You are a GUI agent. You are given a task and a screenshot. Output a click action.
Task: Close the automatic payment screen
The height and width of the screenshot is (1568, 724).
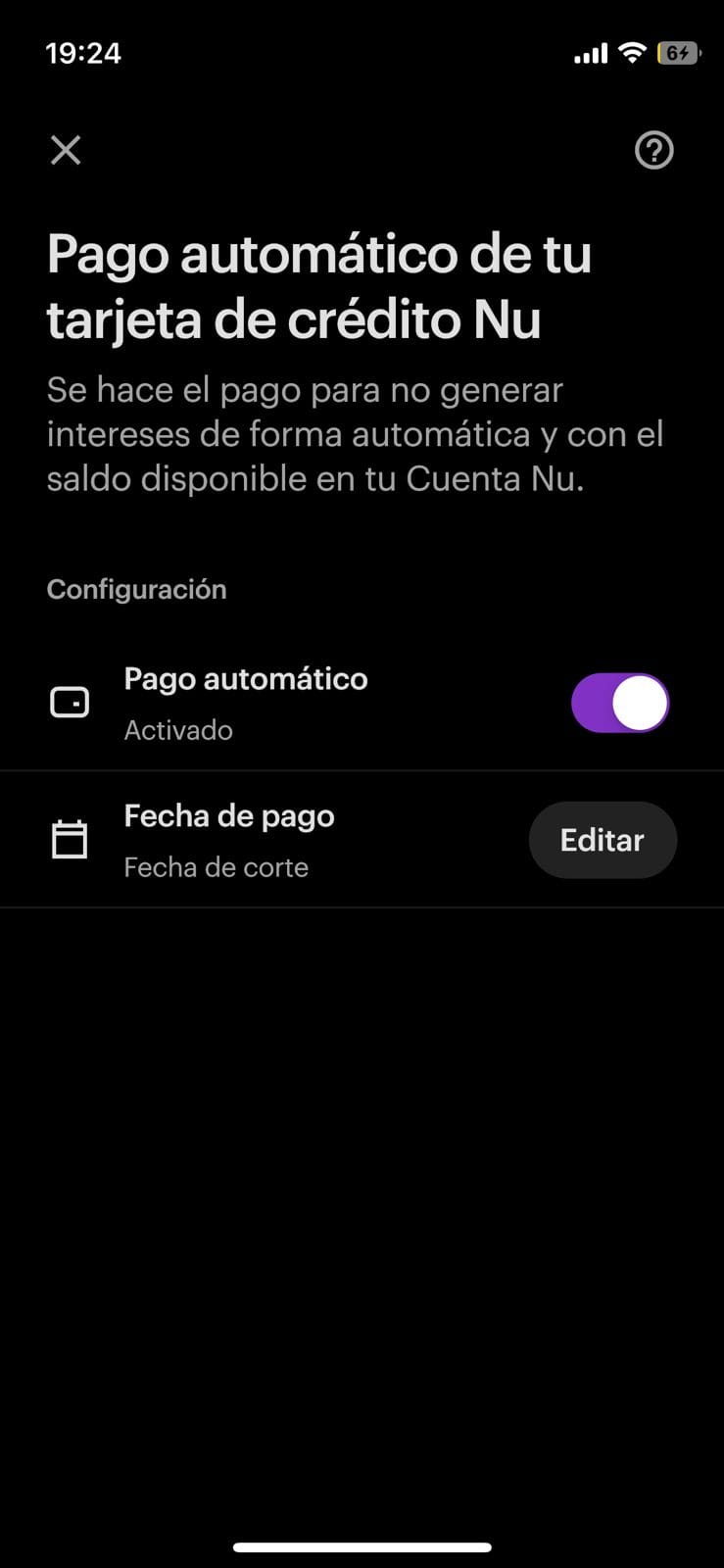66,150
